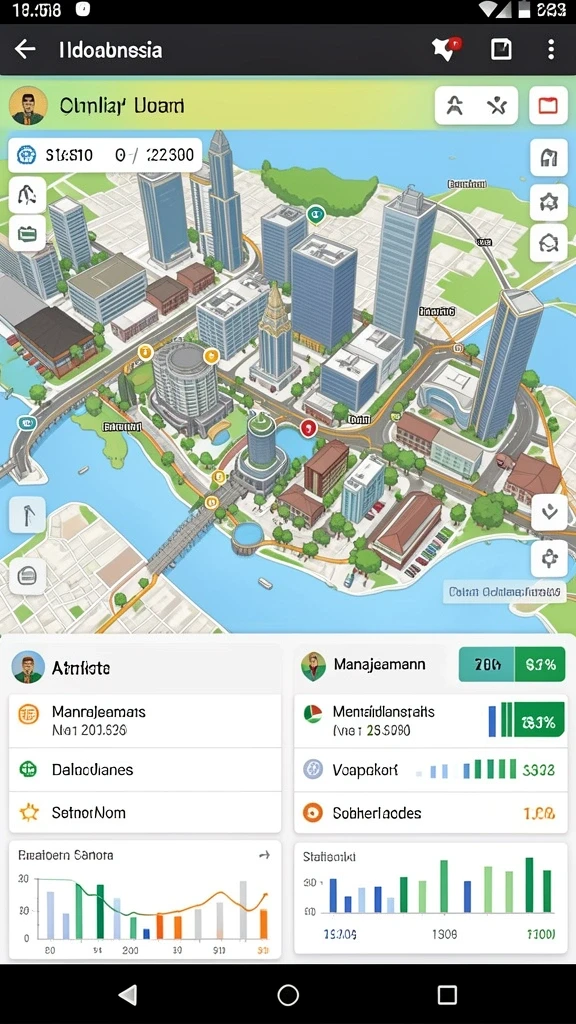The width and height of the screenshot is (576, 1024).
Task: Tap the back arrow in the app bar
Action: click(25, 49)
